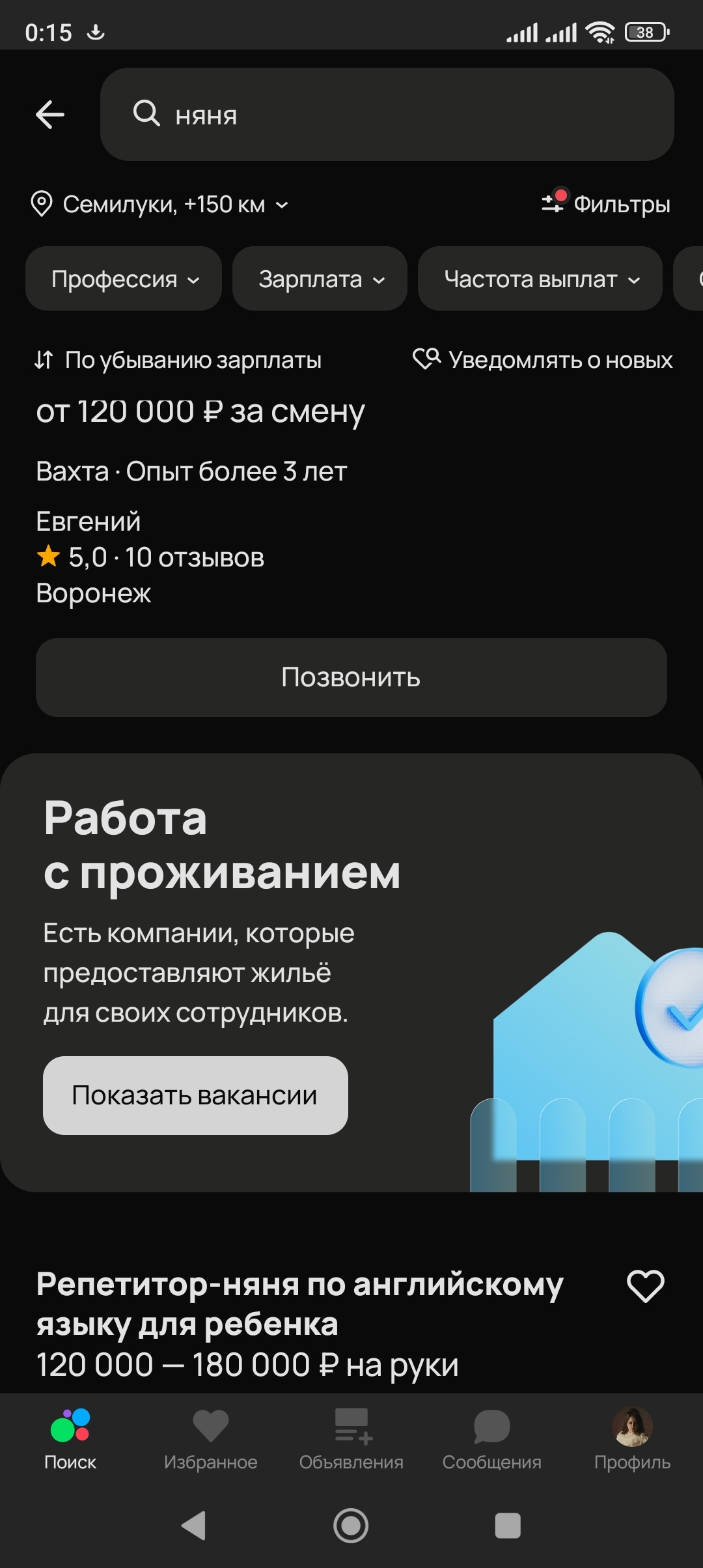Viewport: 703px width, 1568px height.
Task: Open Фильтры
Action: 606,204
